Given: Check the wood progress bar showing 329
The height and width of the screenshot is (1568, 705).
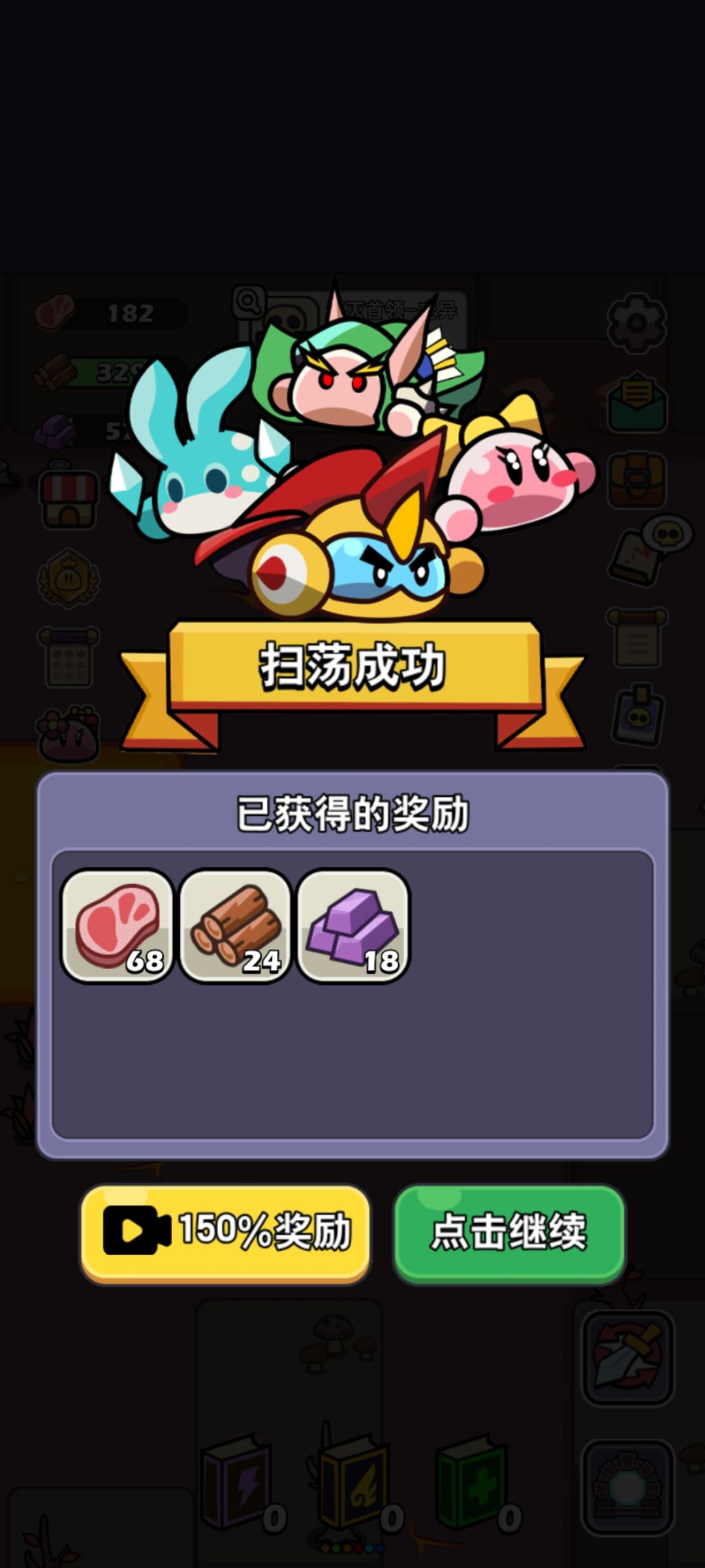Looking at the screenshot, I should [104, 370].
